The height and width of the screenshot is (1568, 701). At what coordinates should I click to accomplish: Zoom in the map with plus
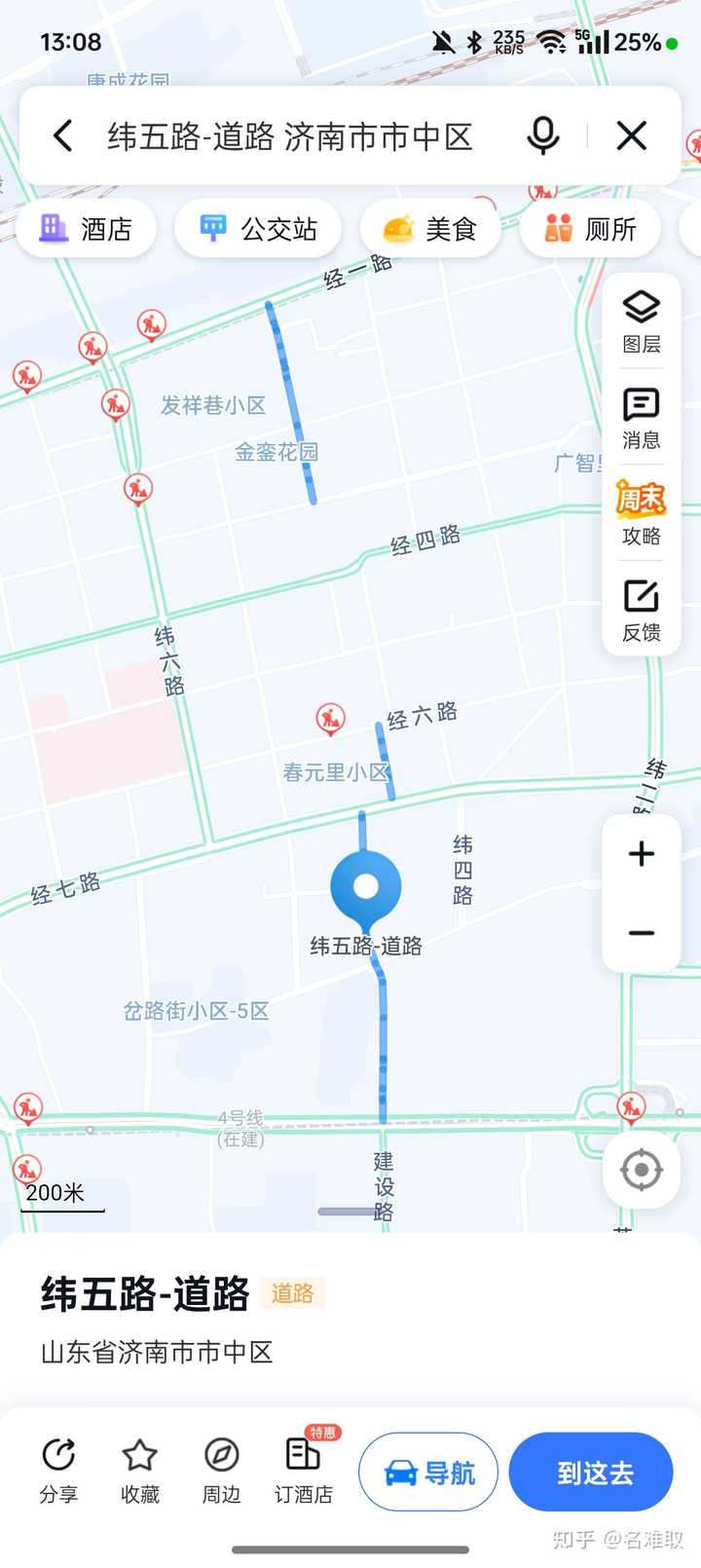[x=642, y=854]
